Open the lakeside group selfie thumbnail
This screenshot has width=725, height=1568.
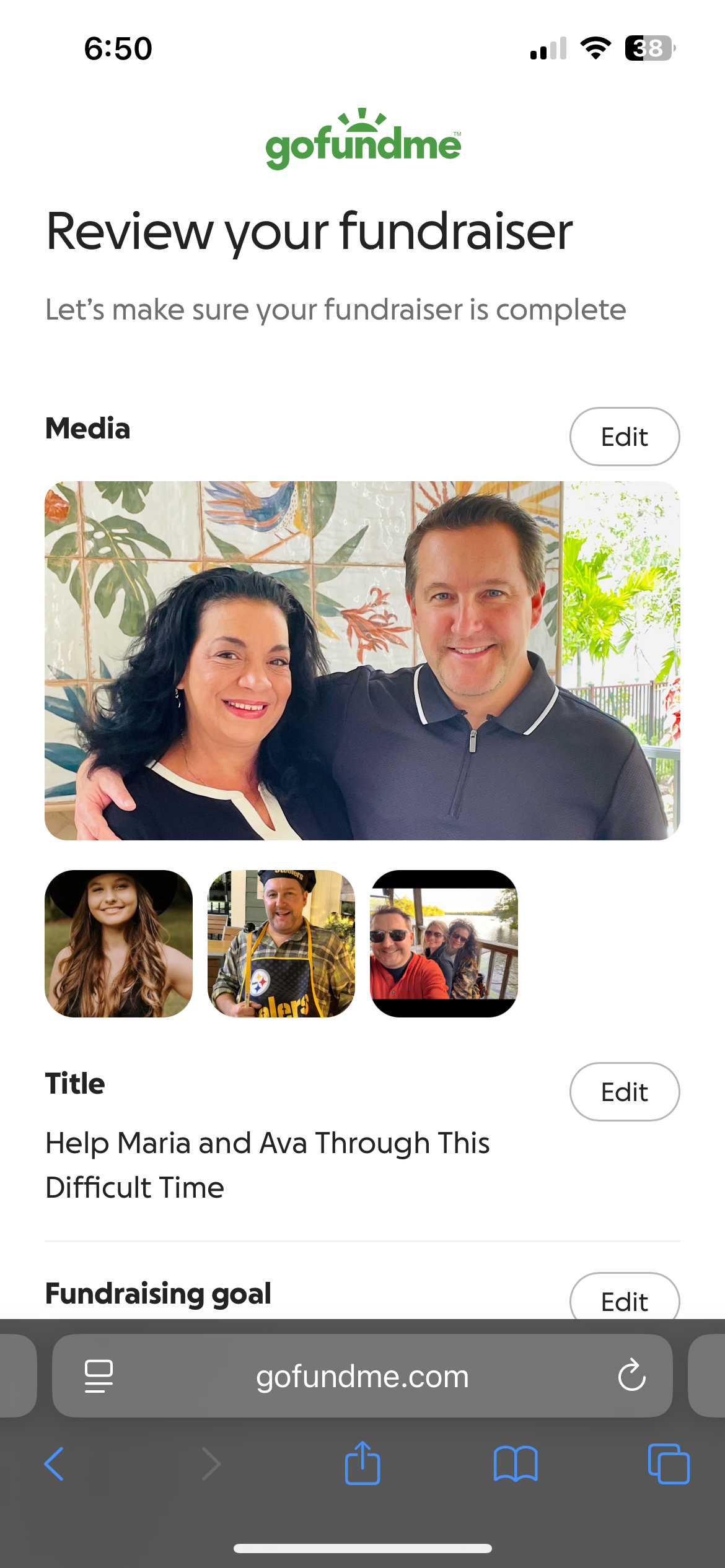tap(444, 943)
